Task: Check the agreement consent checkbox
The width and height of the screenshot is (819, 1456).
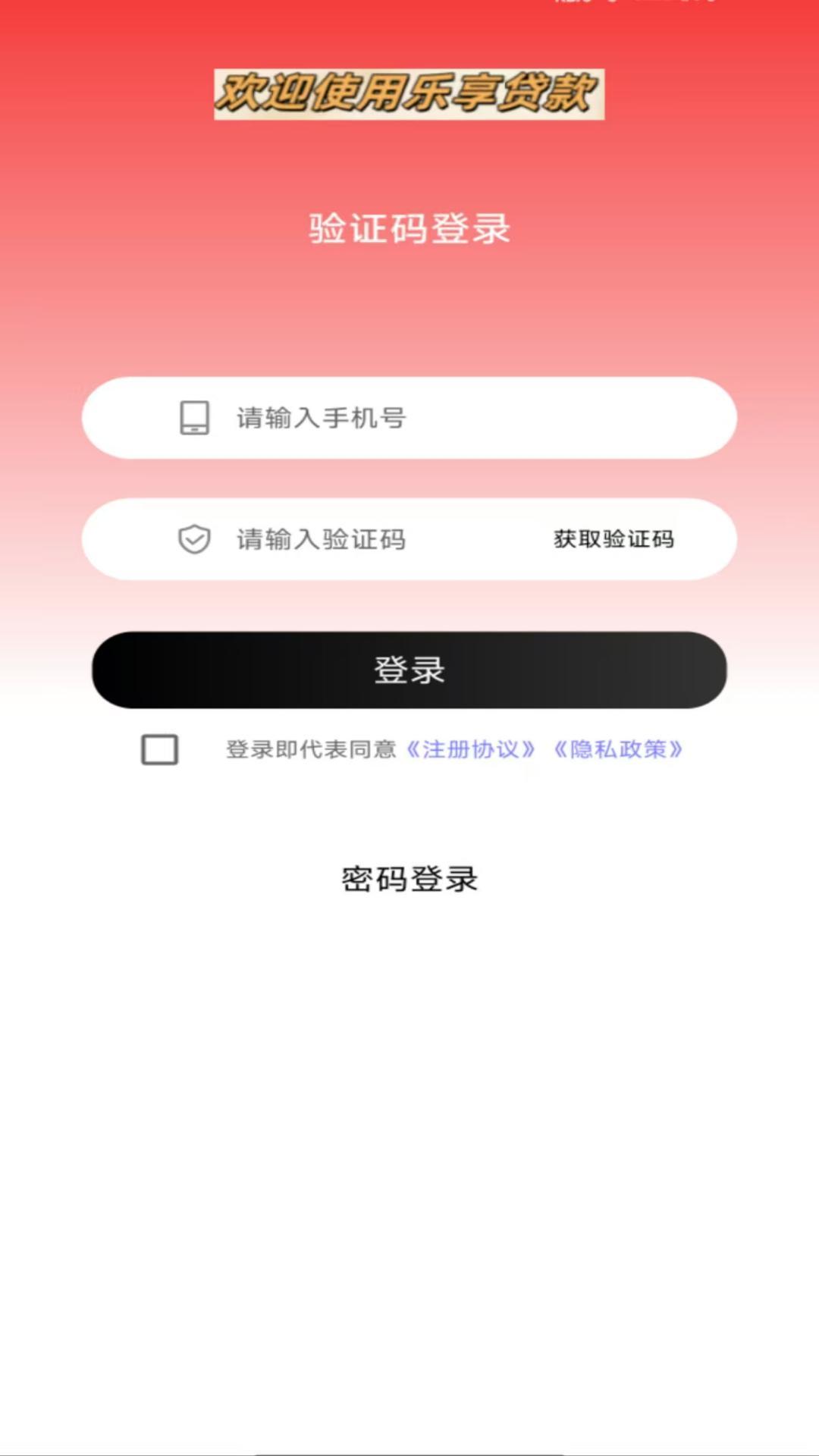Action: pos(160,749)
